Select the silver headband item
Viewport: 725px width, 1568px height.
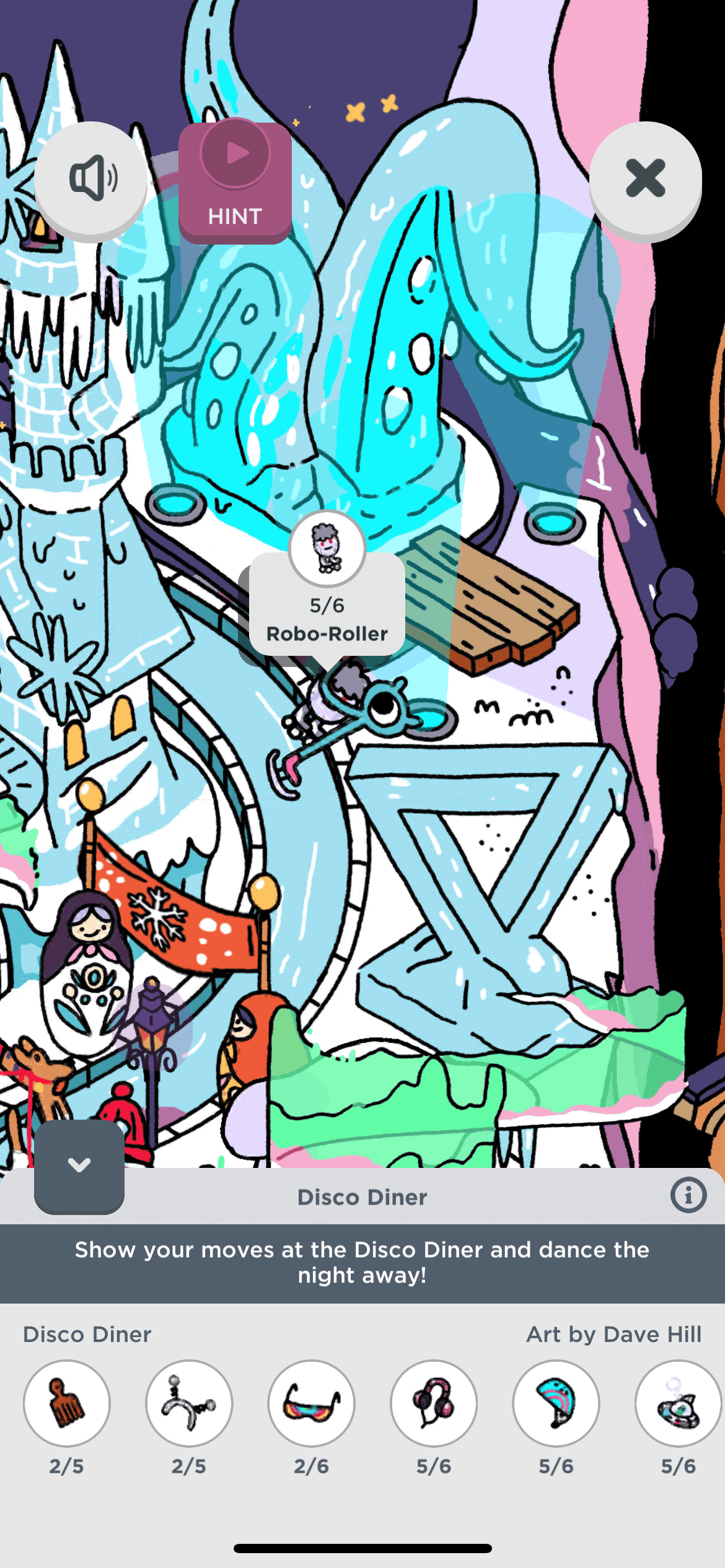click(x=189, y=1403)
